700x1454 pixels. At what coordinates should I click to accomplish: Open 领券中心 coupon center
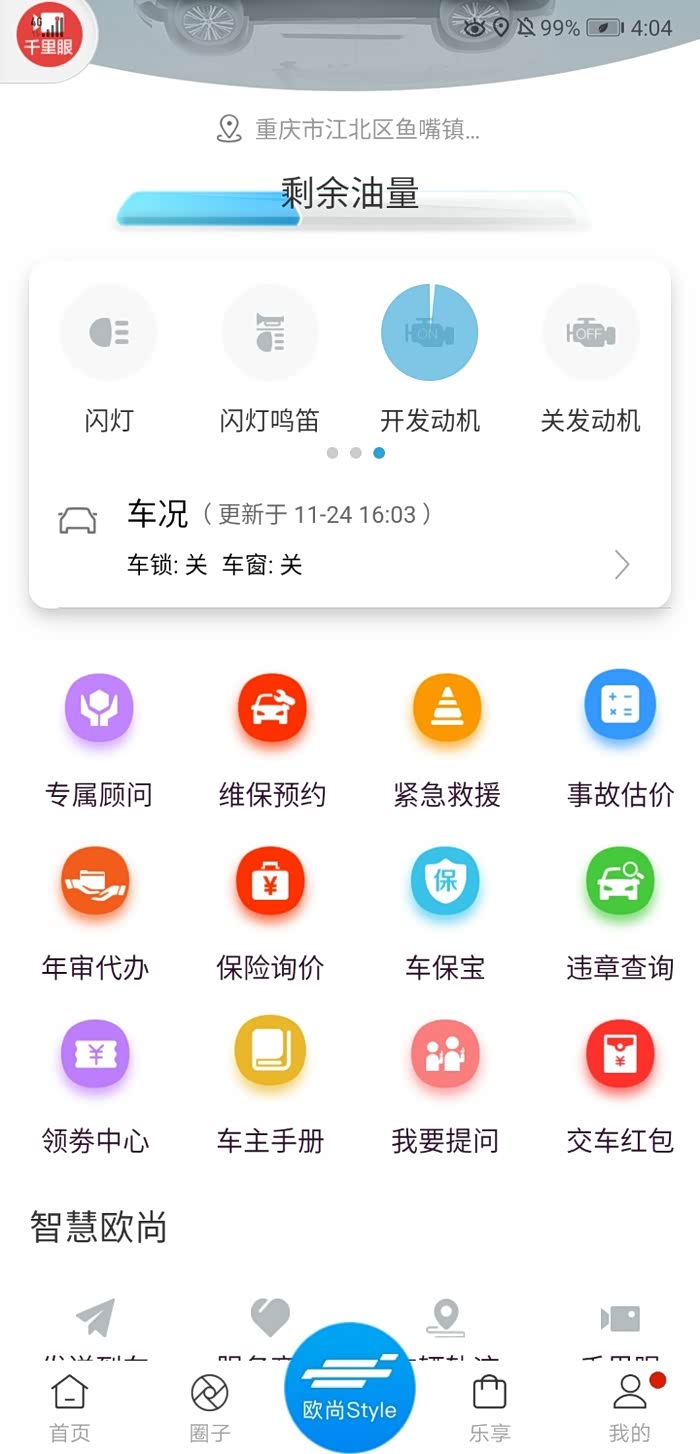pos(96,1087)
